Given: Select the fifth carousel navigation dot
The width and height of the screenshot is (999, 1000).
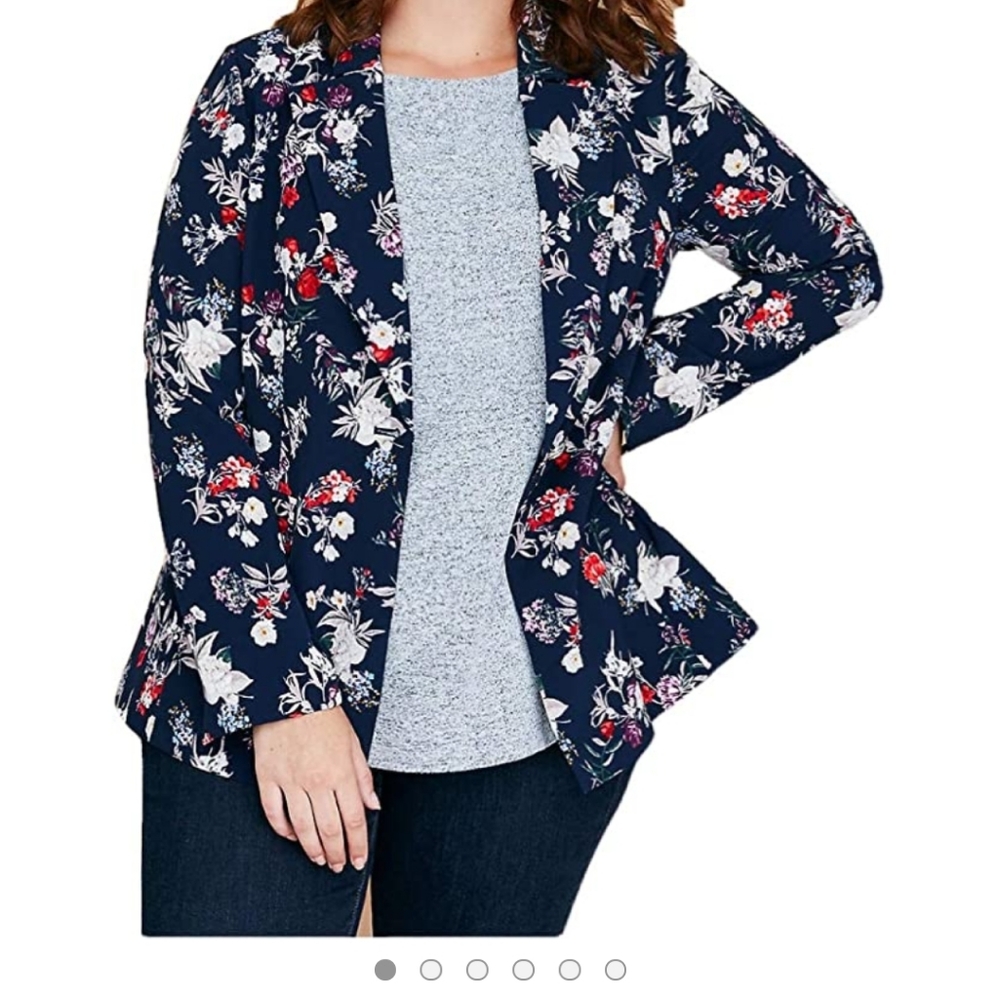Looking at the screenshot, I should tap(566, 968).
